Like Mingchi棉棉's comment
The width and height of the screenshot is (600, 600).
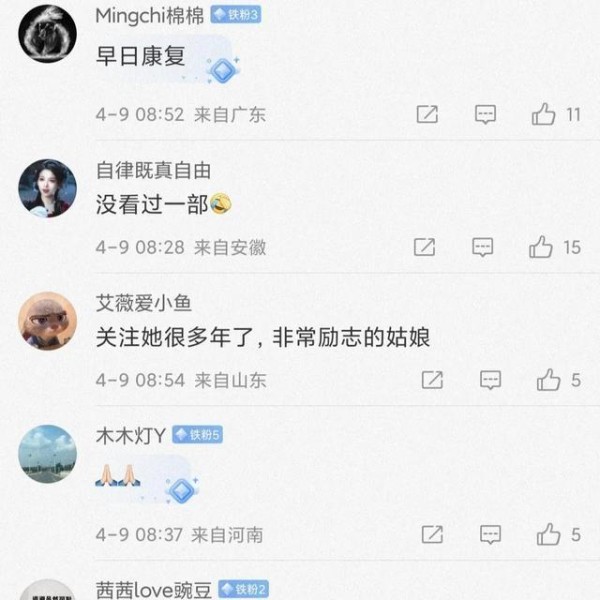[x=543, y=115]
